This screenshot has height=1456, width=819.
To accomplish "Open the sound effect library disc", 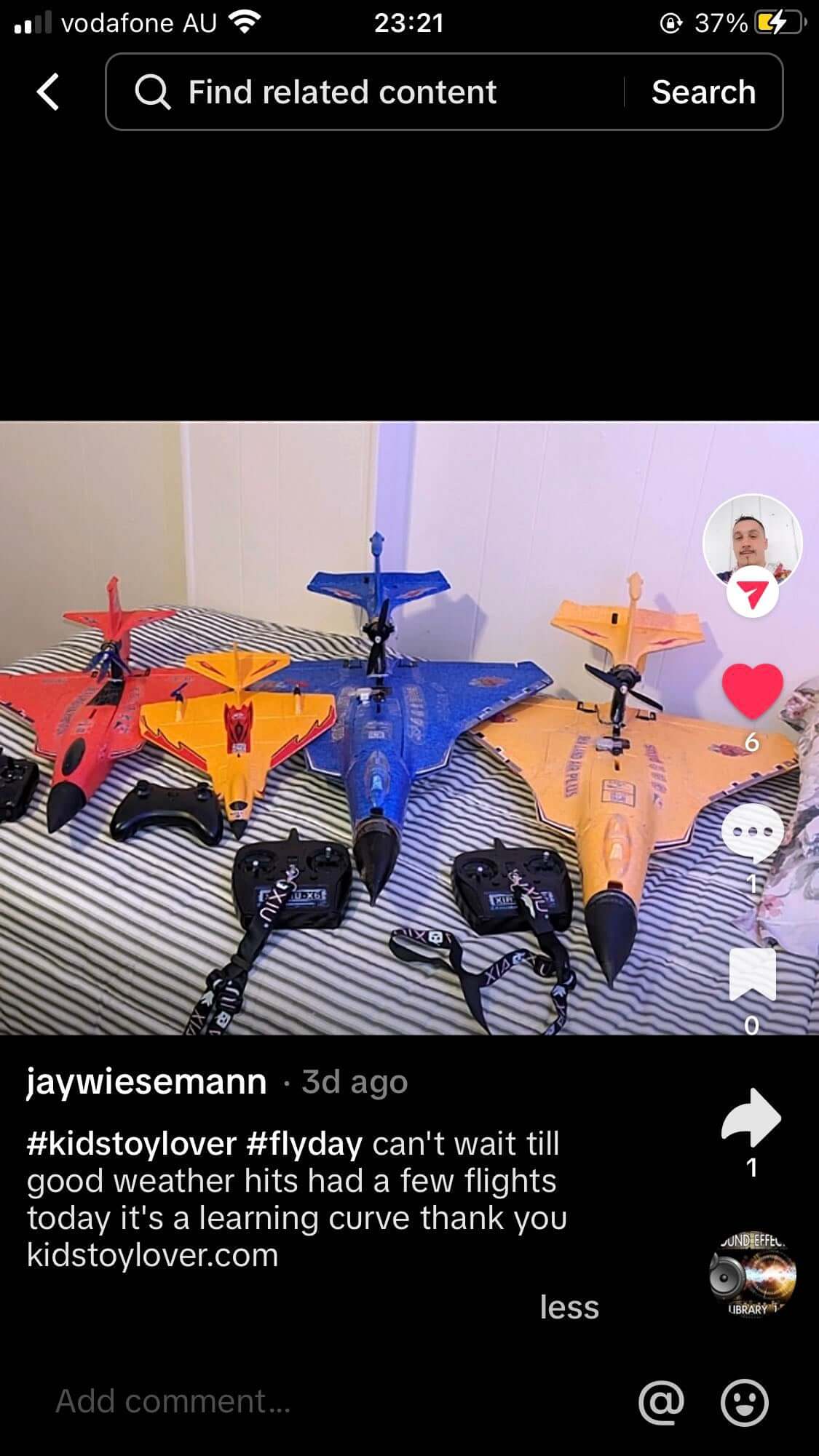I will 752,1275.
